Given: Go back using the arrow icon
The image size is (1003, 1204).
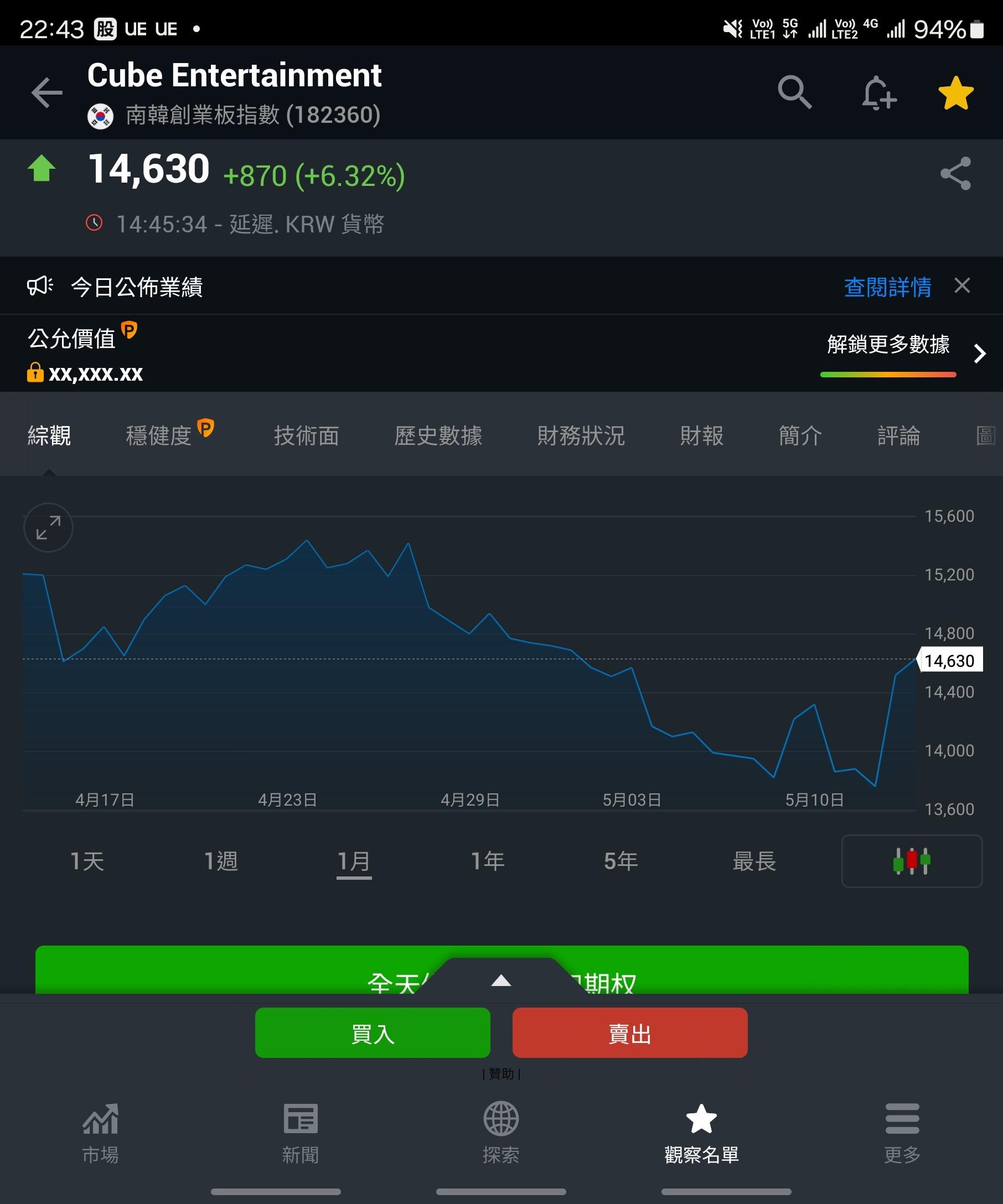Looking at the screenshot, I should [46, 92].
